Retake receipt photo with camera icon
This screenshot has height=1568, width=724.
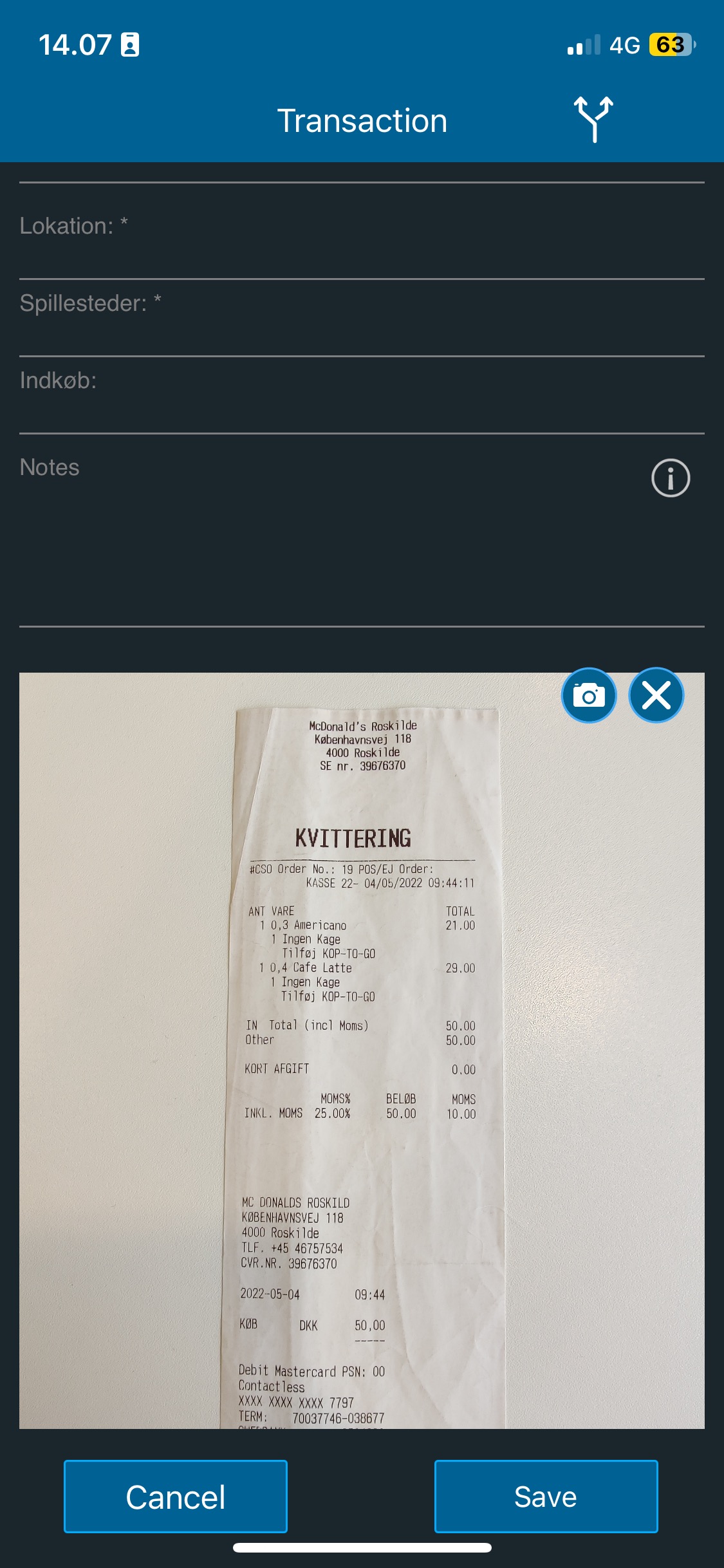click(x=589, y=696)
